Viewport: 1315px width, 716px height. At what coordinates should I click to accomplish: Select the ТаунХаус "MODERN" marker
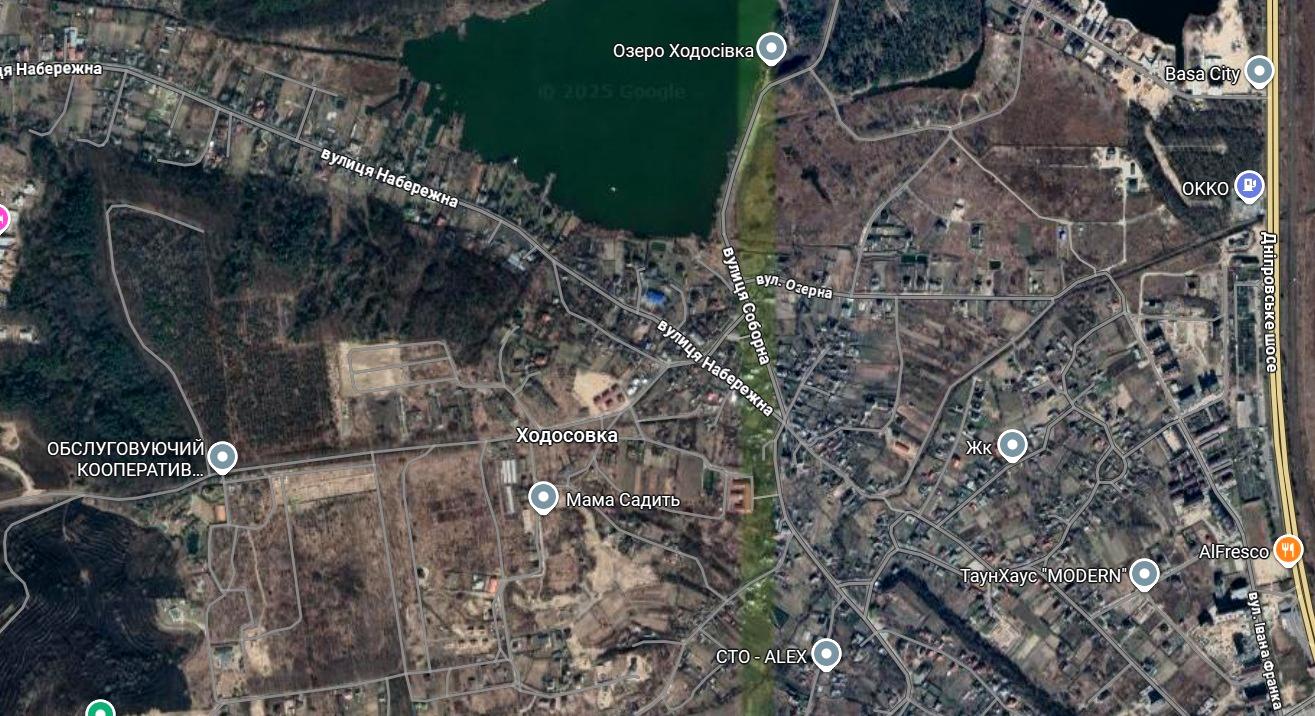pos(1144,574)
